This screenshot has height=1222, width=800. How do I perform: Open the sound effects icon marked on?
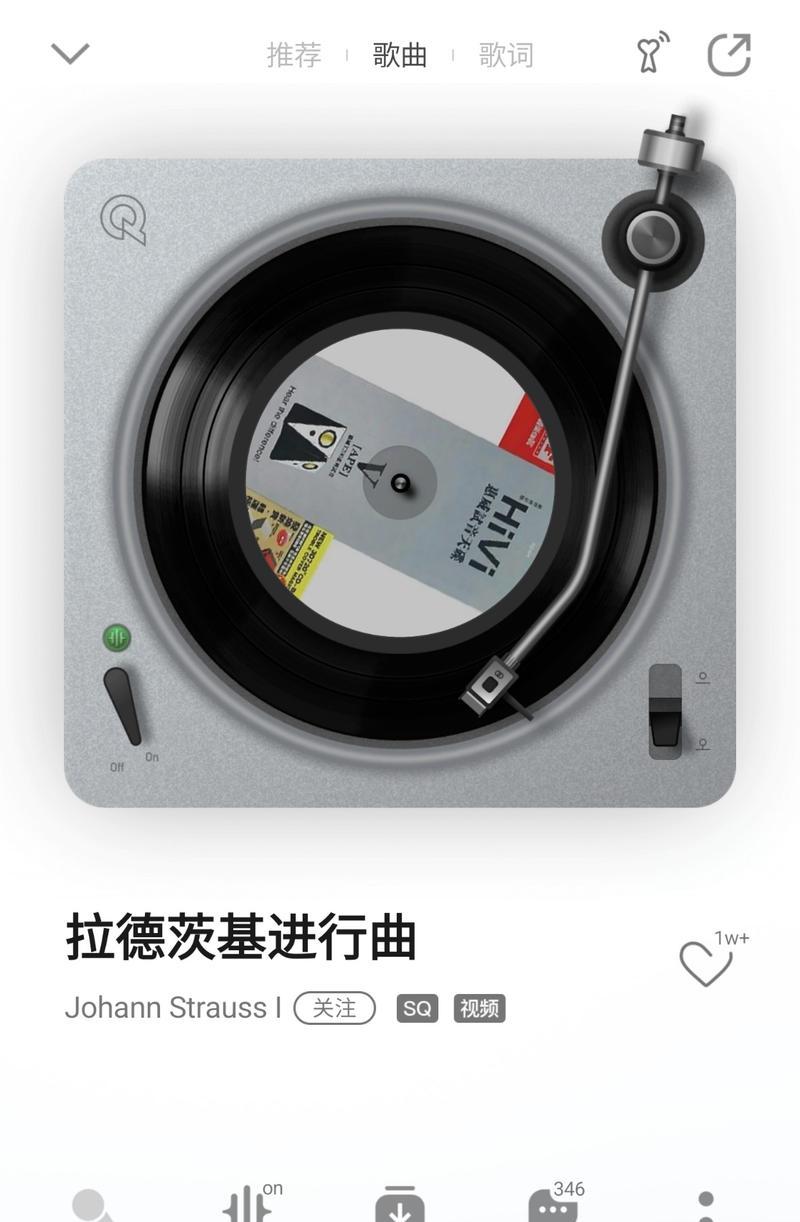coord(247,1204)
